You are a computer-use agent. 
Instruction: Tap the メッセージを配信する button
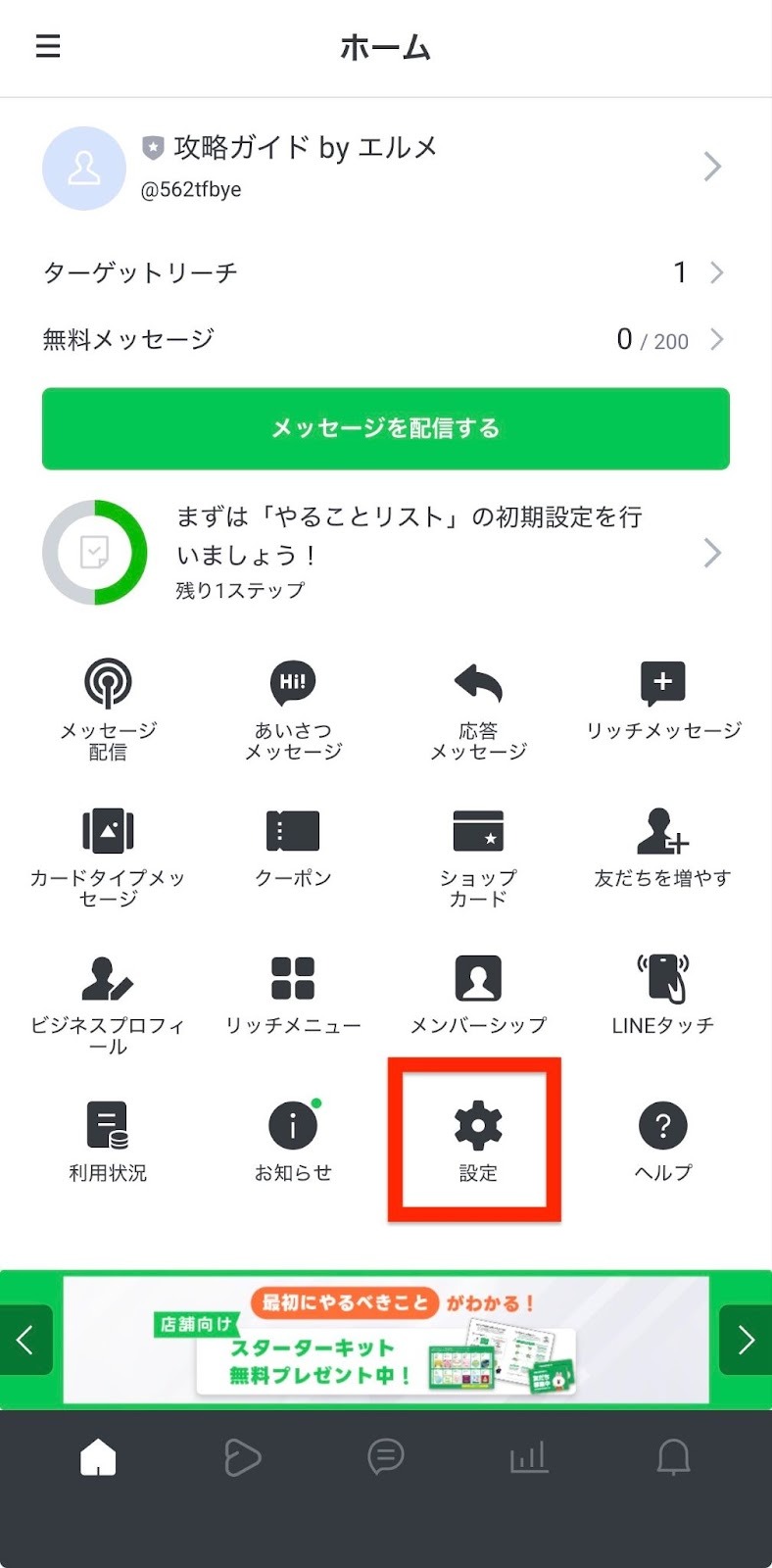385,428
